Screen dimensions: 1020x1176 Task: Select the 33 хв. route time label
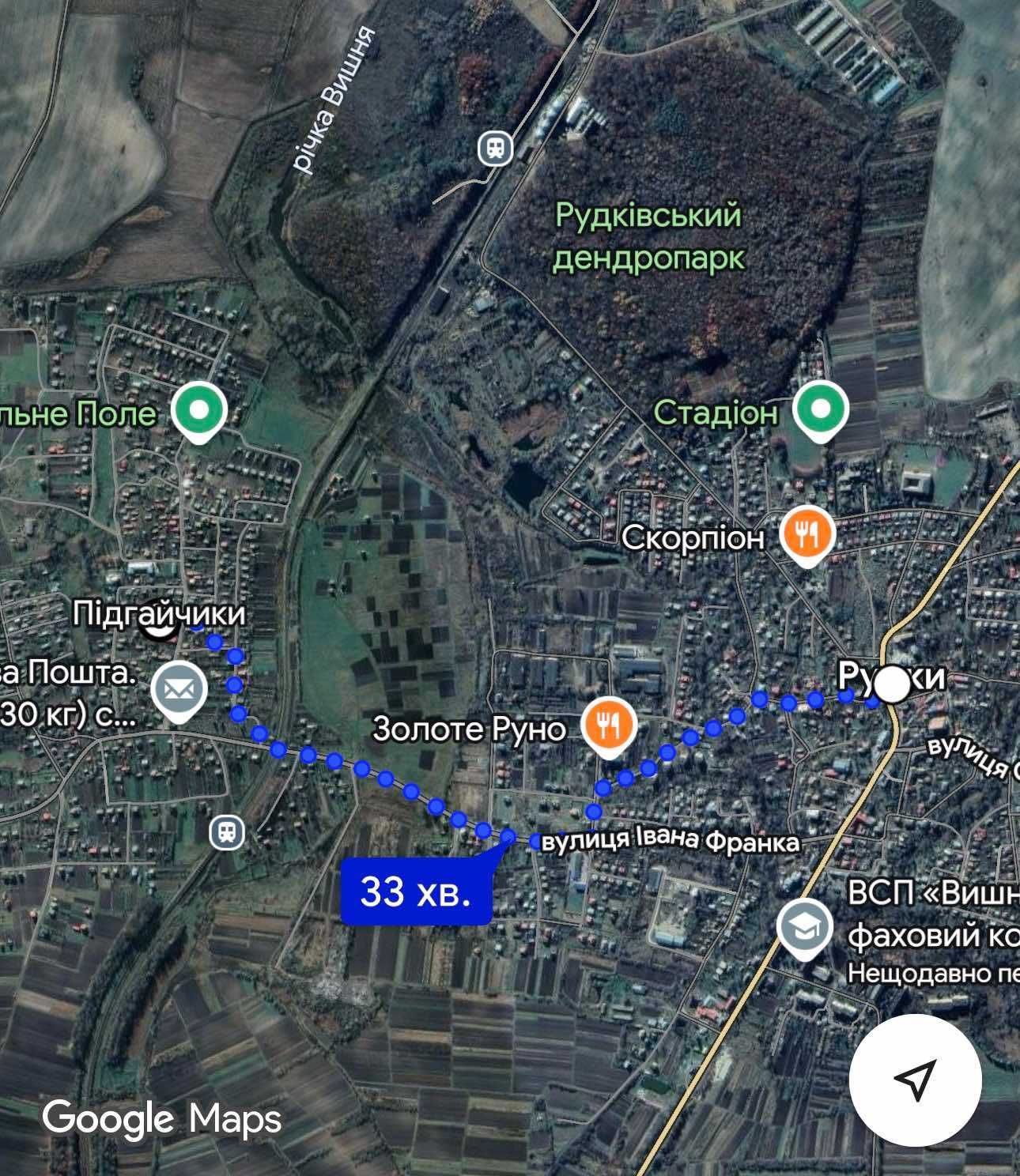(416, 892)
